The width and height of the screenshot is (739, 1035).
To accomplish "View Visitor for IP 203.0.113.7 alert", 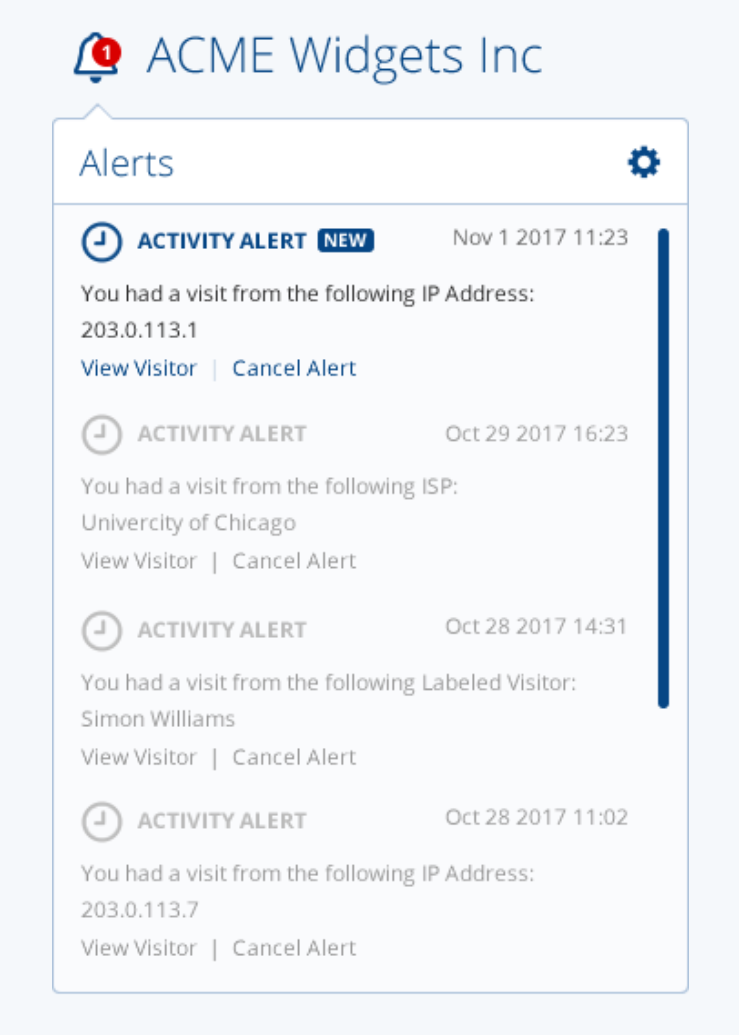I will pos(139,948).
